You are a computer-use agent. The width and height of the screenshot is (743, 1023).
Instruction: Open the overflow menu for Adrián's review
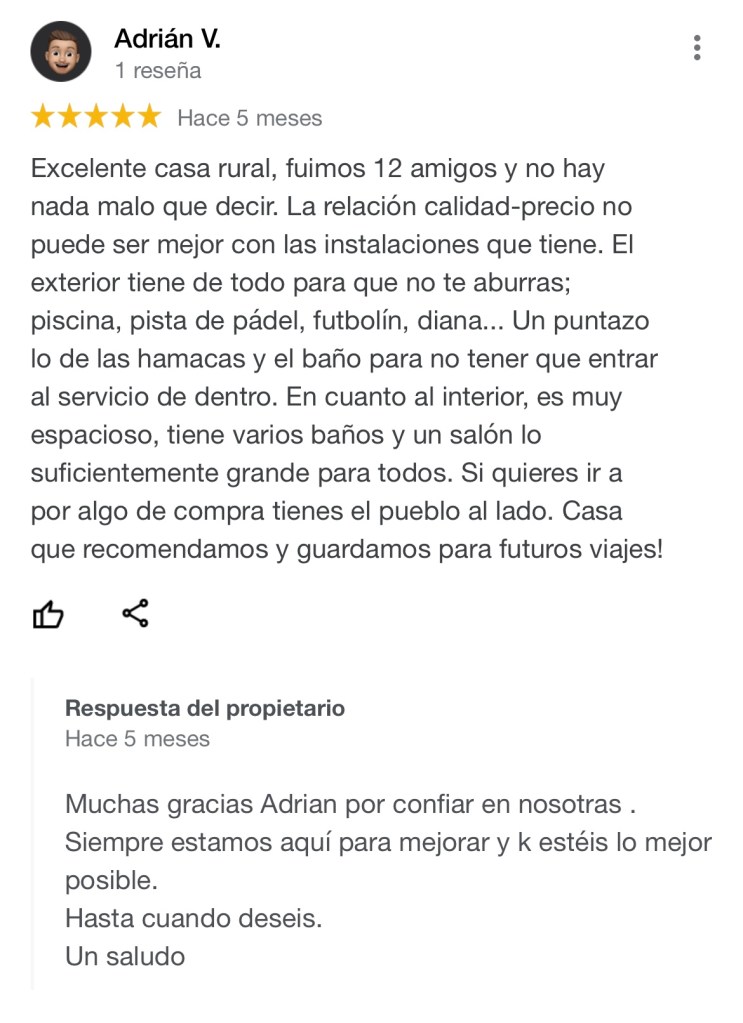pyautogui.click(x=696, y=48)
